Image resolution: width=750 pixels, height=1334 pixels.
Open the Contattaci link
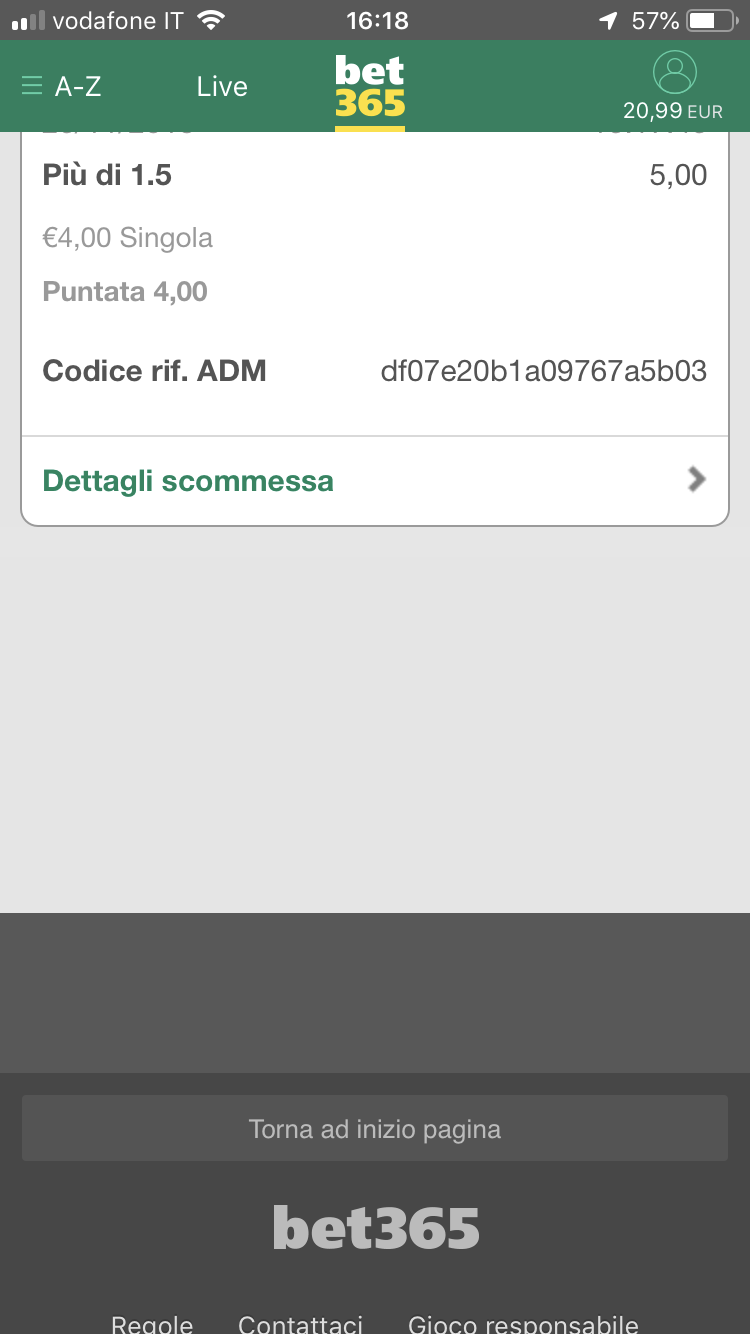[300, 1324]
